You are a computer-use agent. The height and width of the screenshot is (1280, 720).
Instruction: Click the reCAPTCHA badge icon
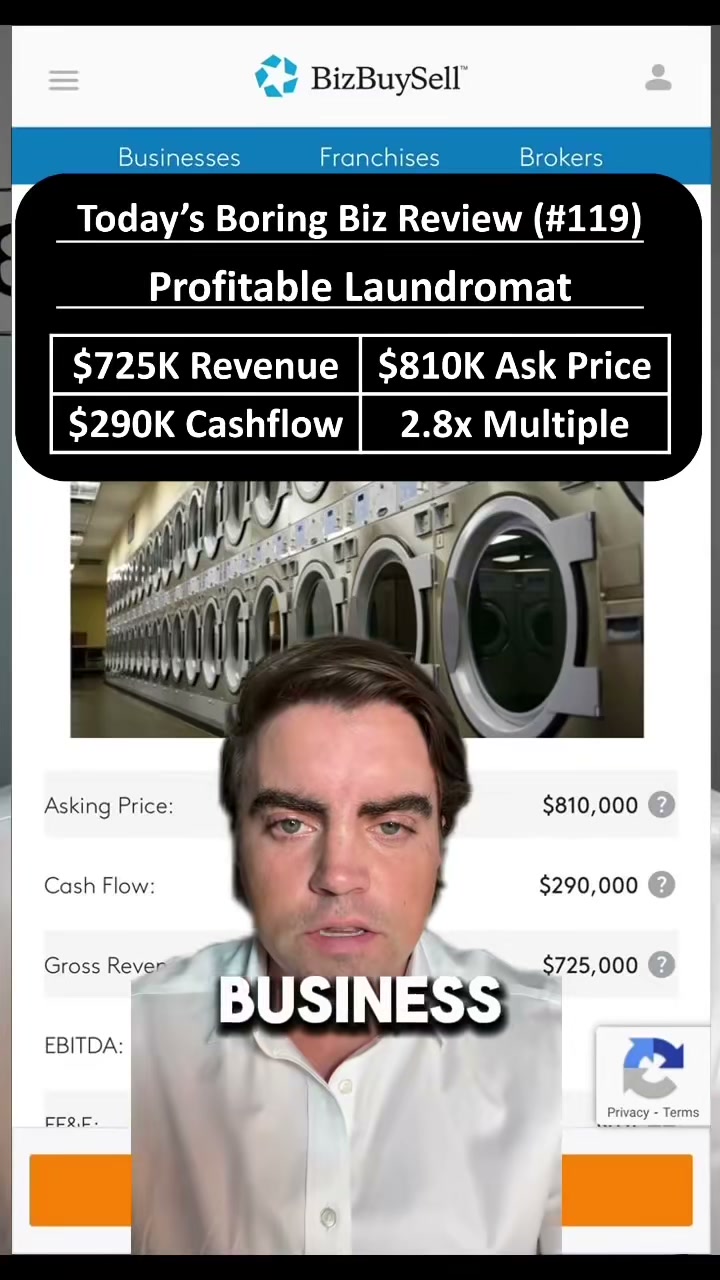(x=654, y=1065)
